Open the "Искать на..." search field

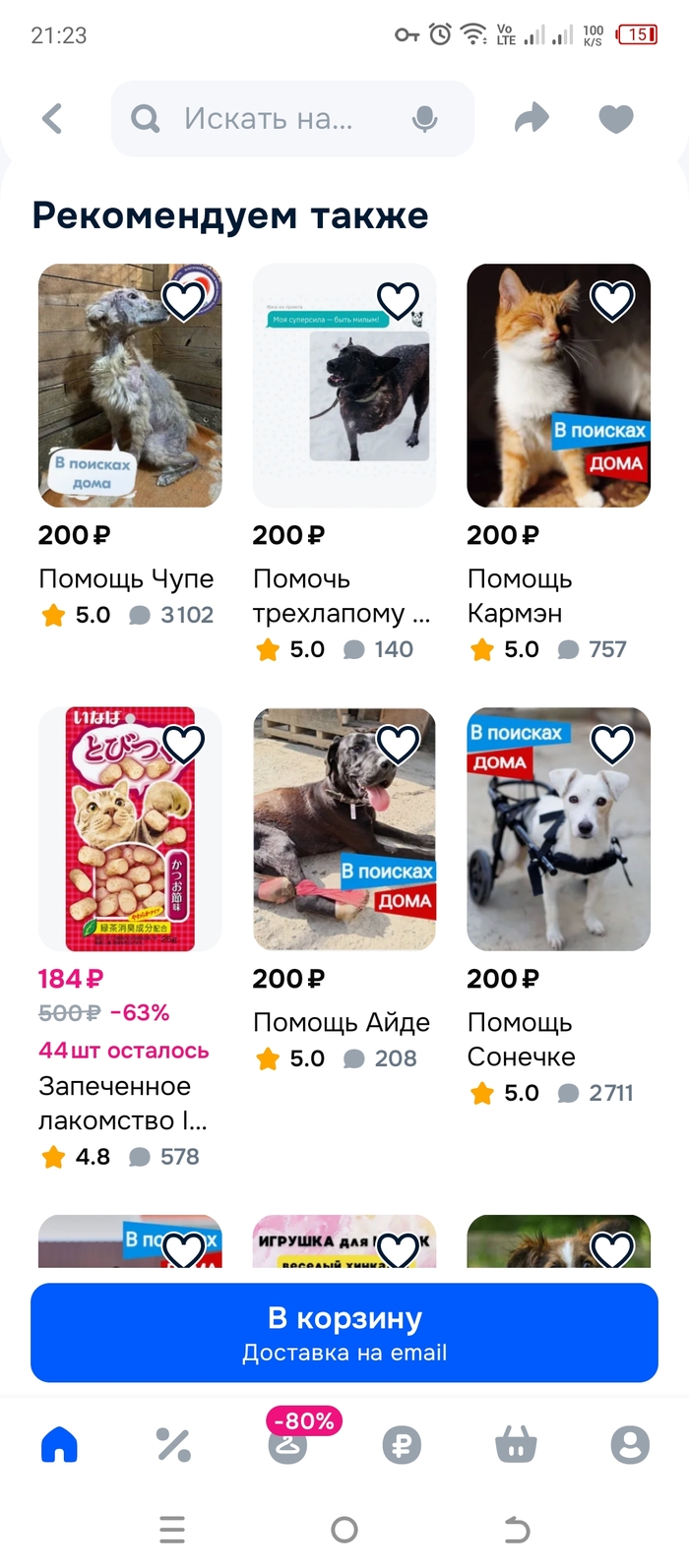[268, 119]
